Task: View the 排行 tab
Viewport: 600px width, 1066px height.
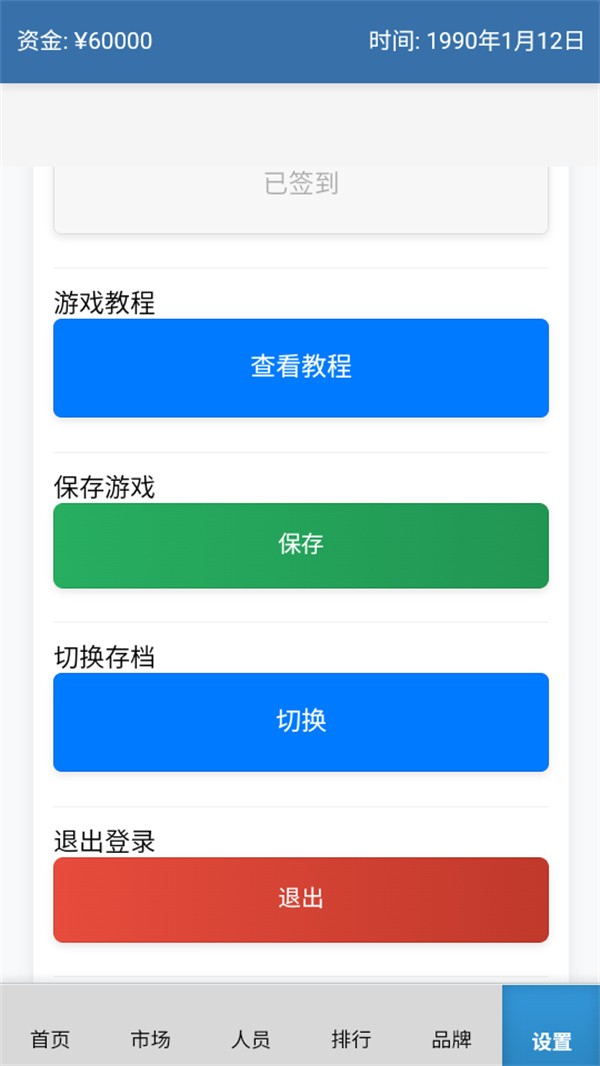Action: coord(351,1038)
